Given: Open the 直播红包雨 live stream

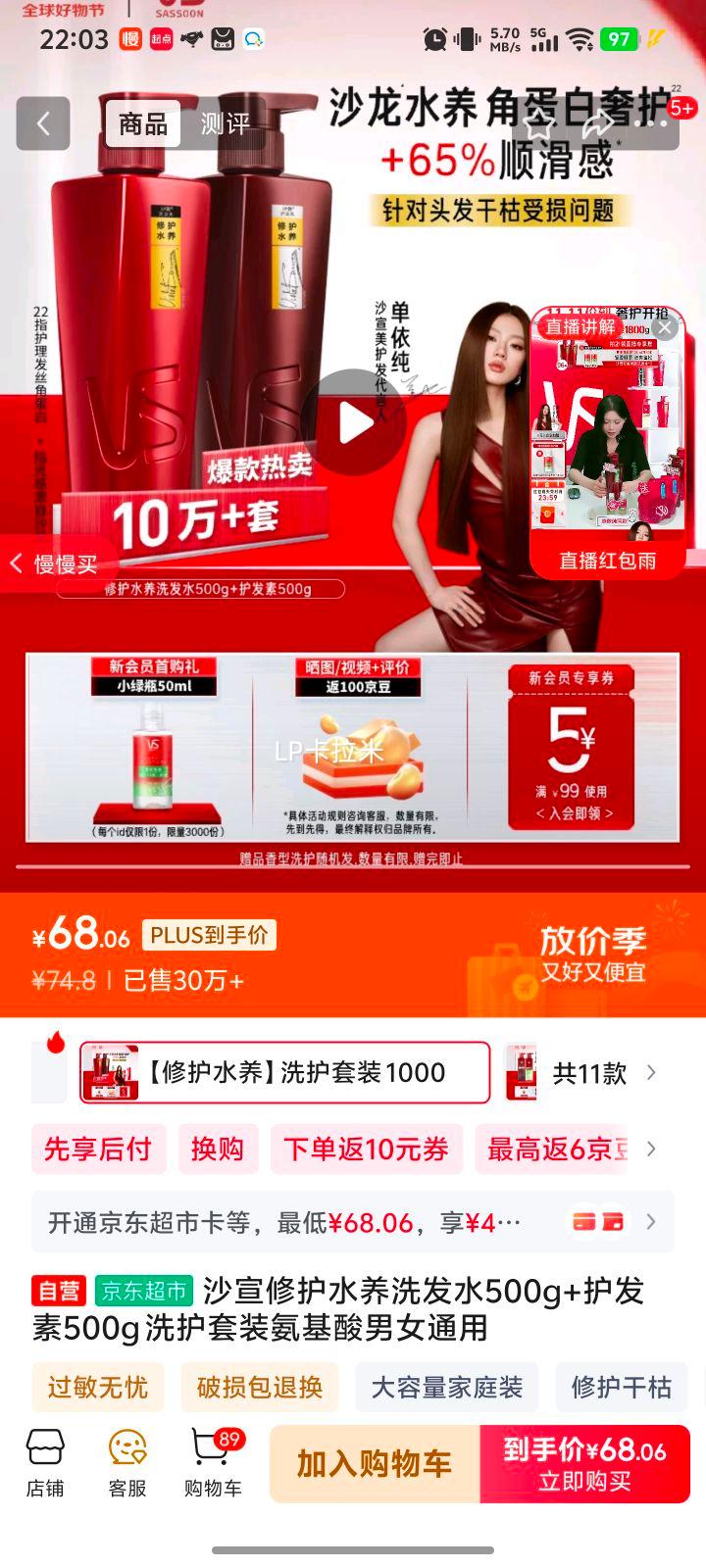Looking at the screenshot, I should [607, 560].
